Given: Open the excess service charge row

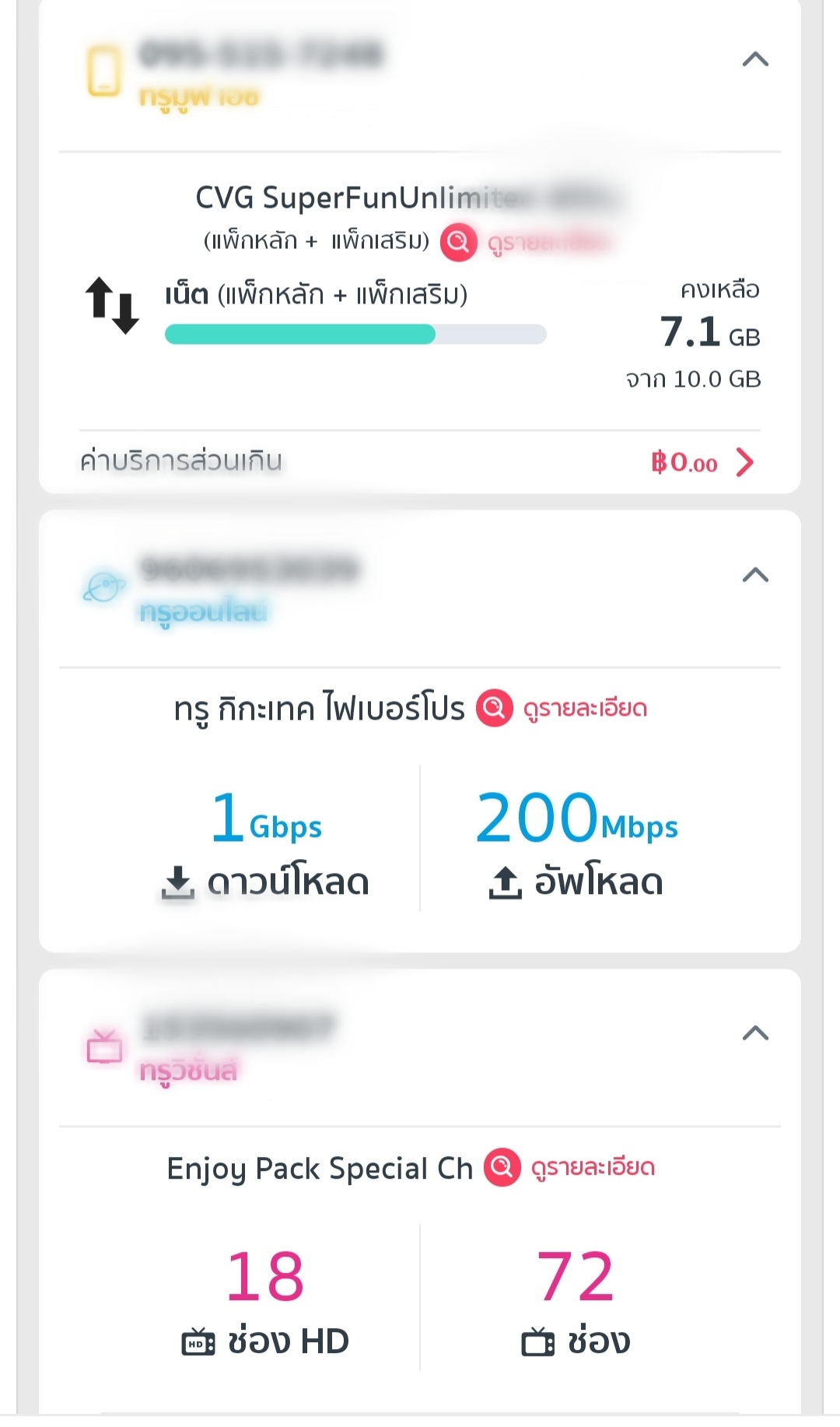Looking at the screenshot, I should click(419, 462).
